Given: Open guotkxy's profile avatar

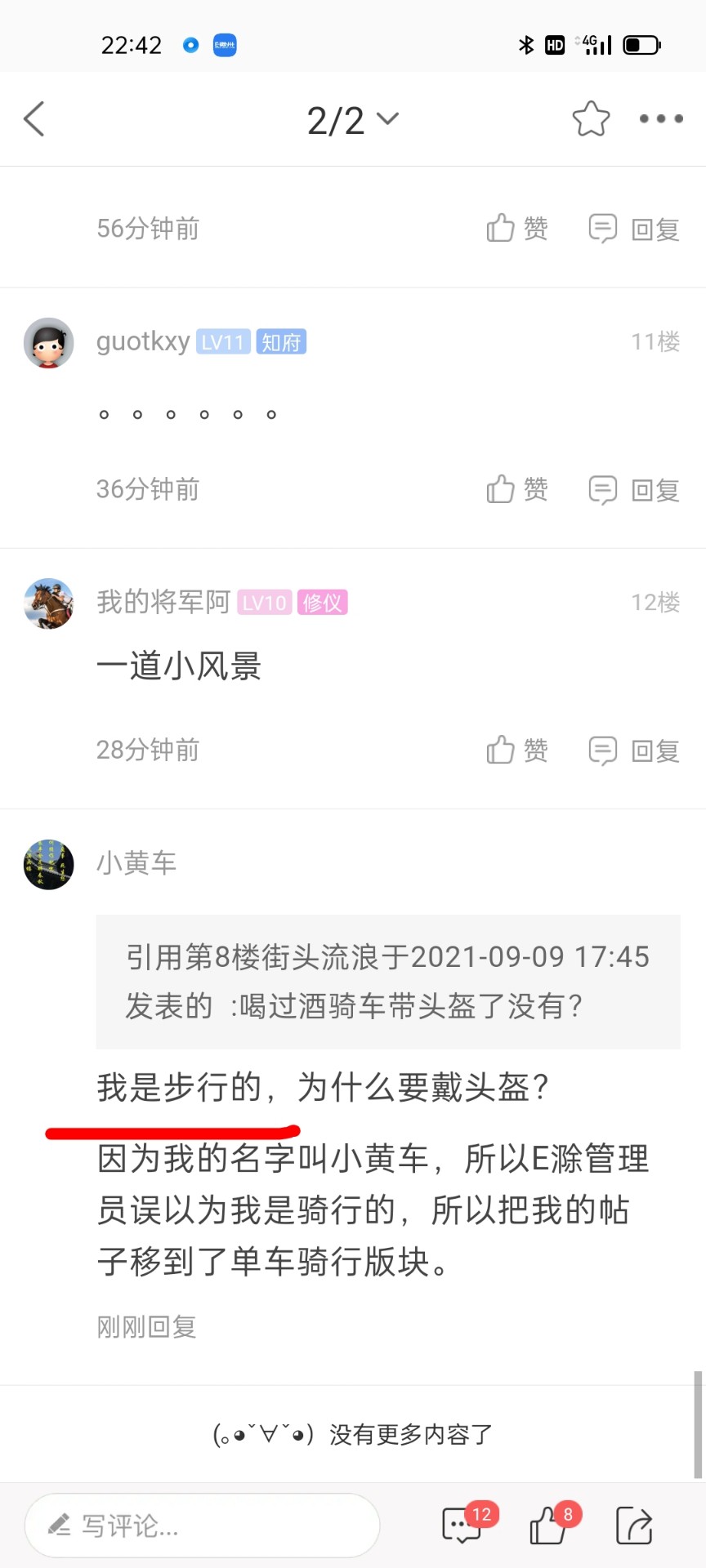Looking at the screenshot, I should tap(49, 343).
